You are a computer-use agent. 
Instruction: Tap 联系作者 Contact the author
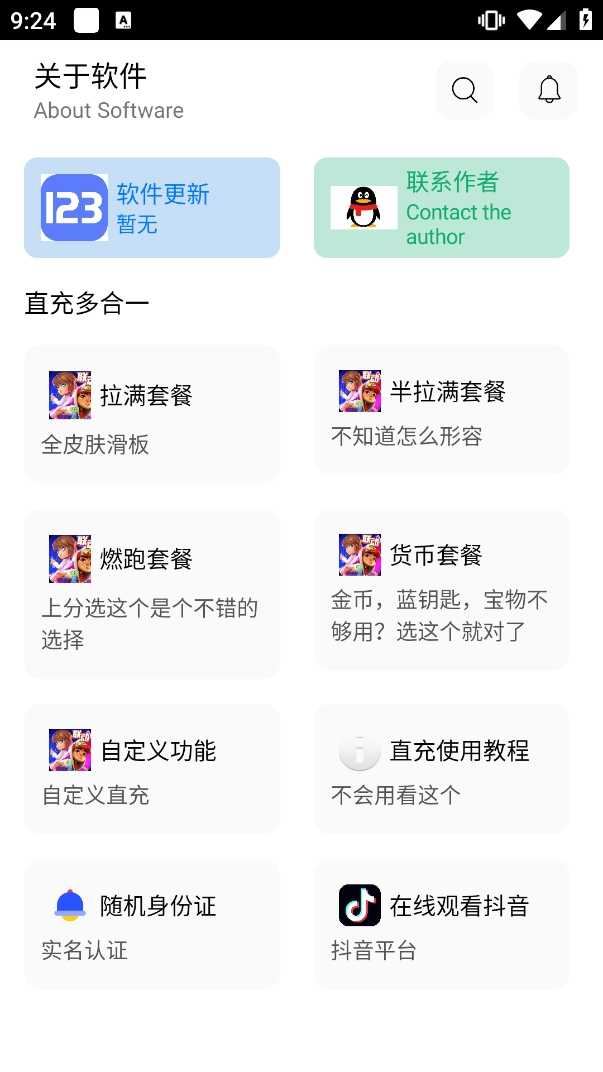click(x=441, y=208)
